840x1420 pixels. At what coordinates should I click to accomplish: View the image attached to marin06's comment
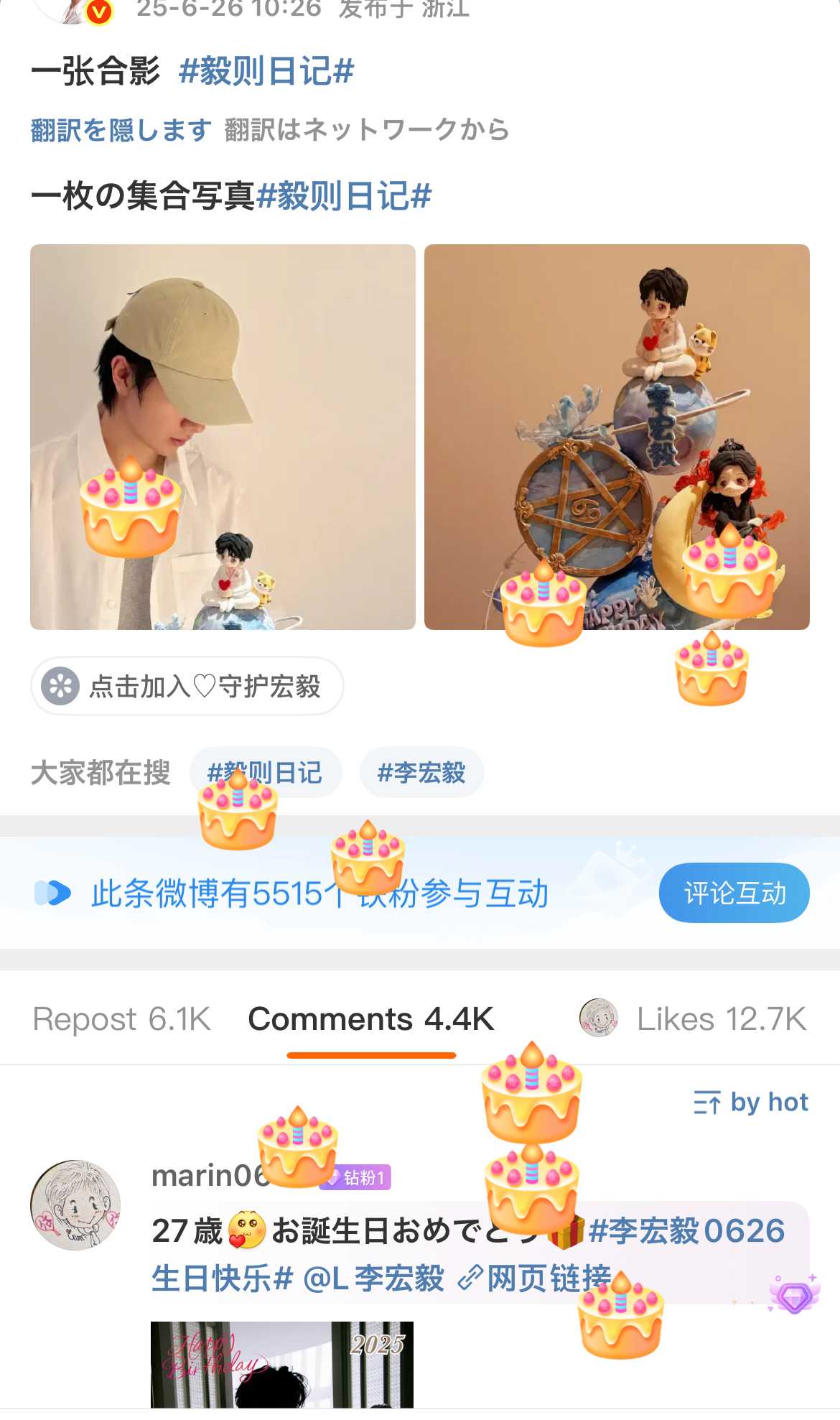281,1364
